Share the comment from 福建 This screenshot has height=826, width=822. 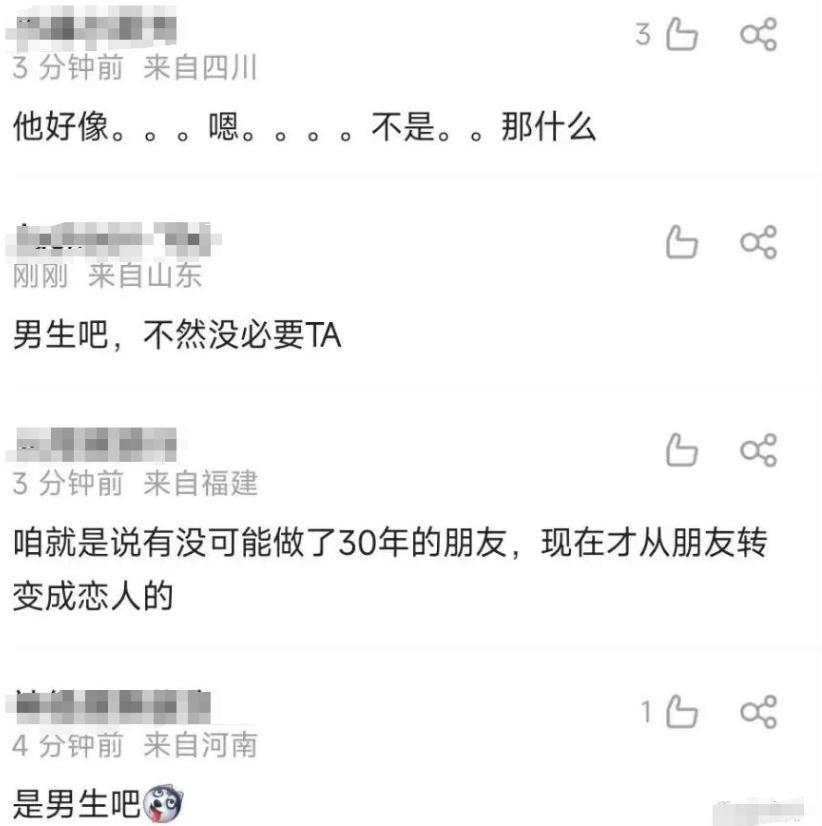[x=758, y=450]
